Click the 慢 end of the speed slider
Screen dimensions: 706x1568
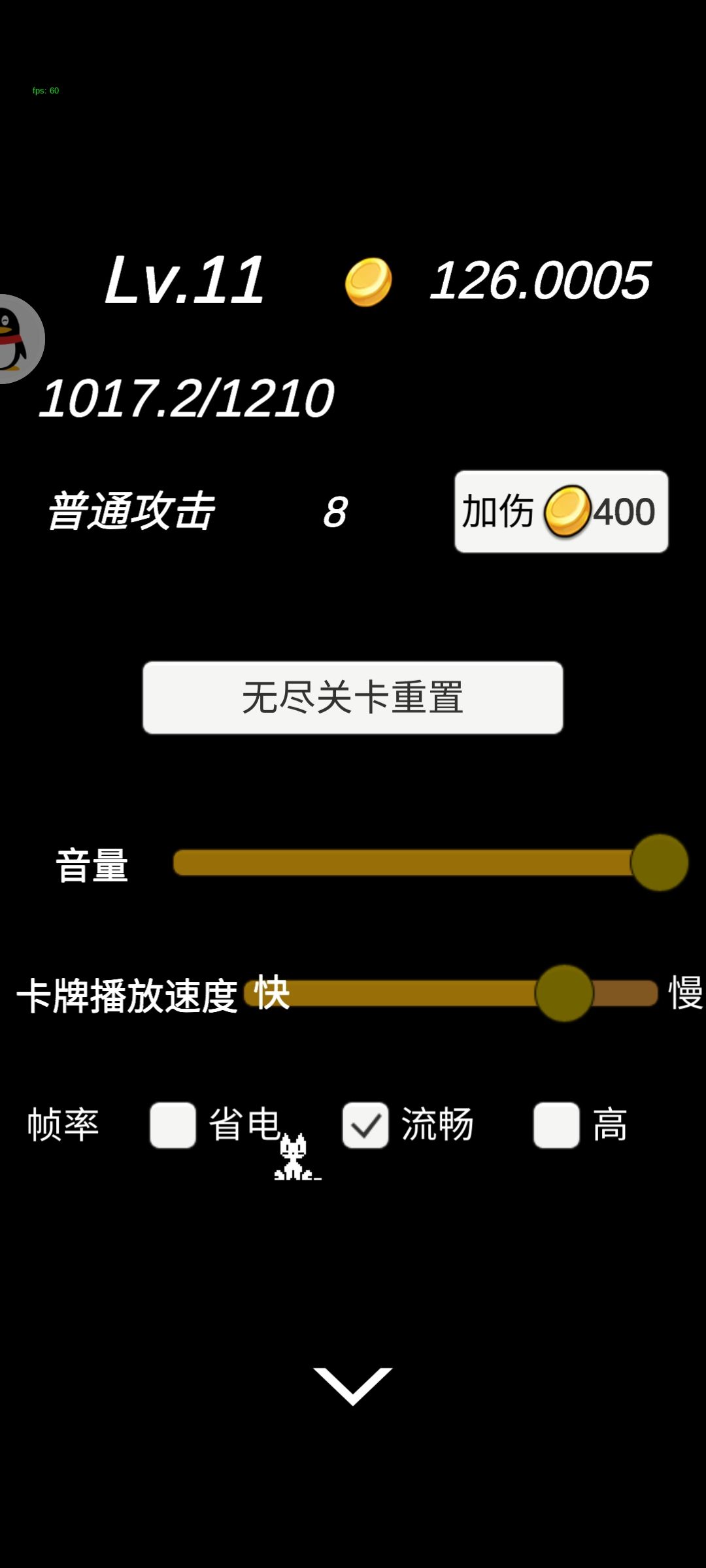coord(684,992)
